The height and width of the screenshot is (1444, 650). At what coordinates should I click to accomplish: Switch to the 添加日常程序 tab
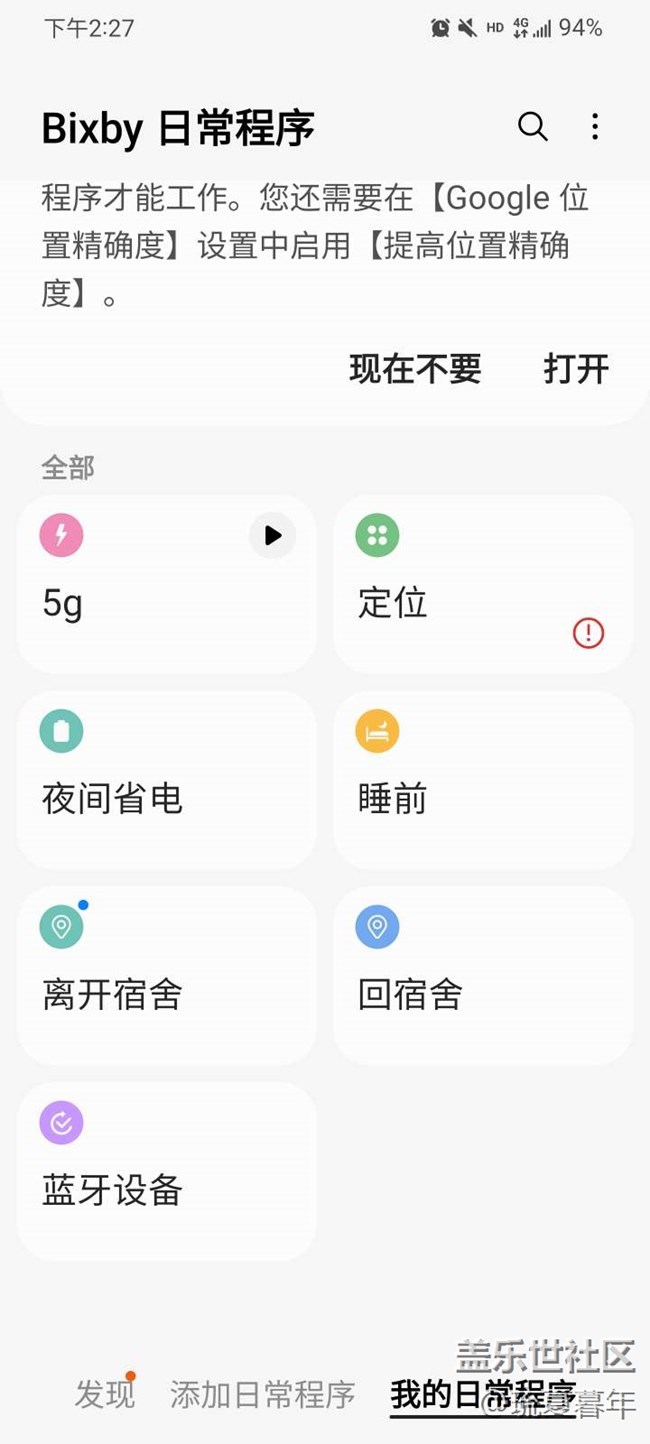pos(262,1394)
